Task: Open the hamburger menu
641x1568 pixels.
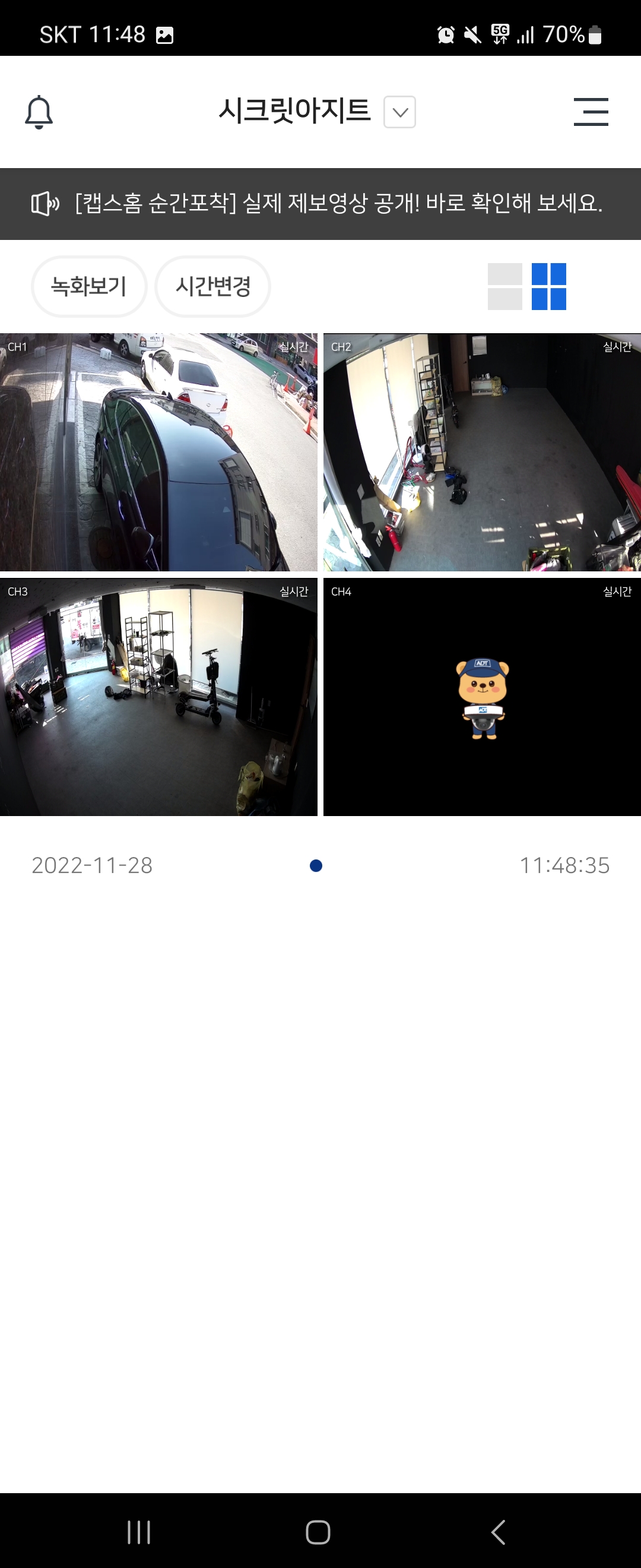Action: click(591, 112)
